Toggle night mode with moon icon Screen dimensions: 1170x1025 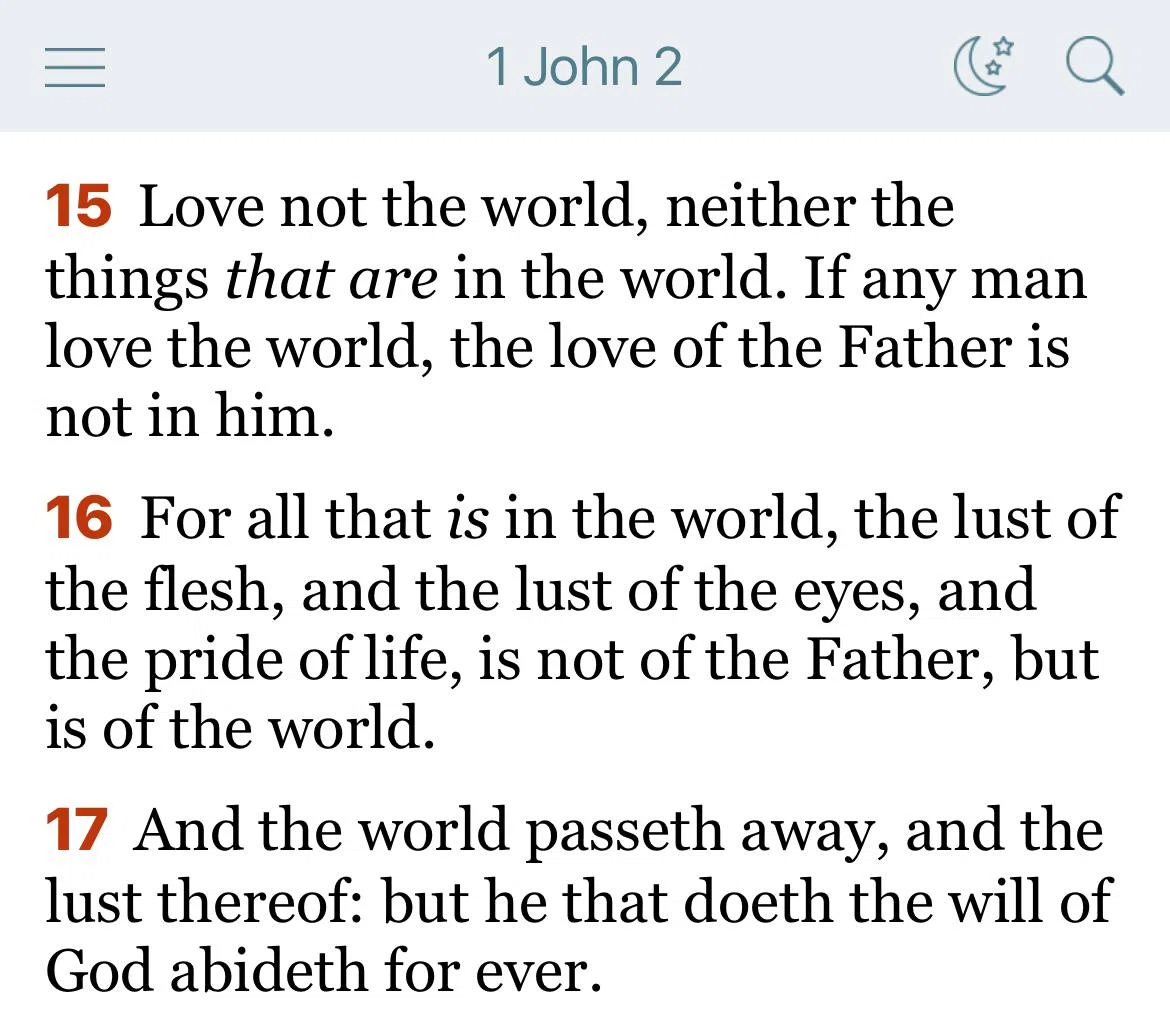pyautogui.click(x=984, y=66)
